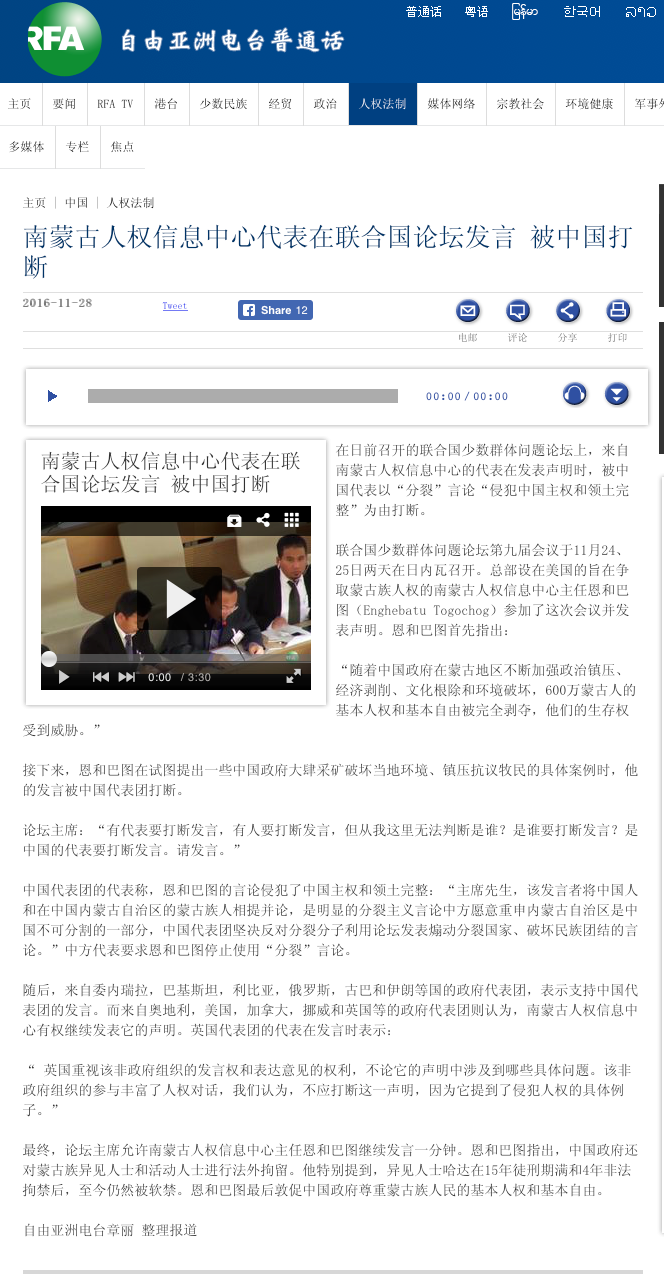The height and width of the screenshot is (1280, 664).
Task: Tap the 中国 breadcrumb link
Action: [x=77, y=202]
